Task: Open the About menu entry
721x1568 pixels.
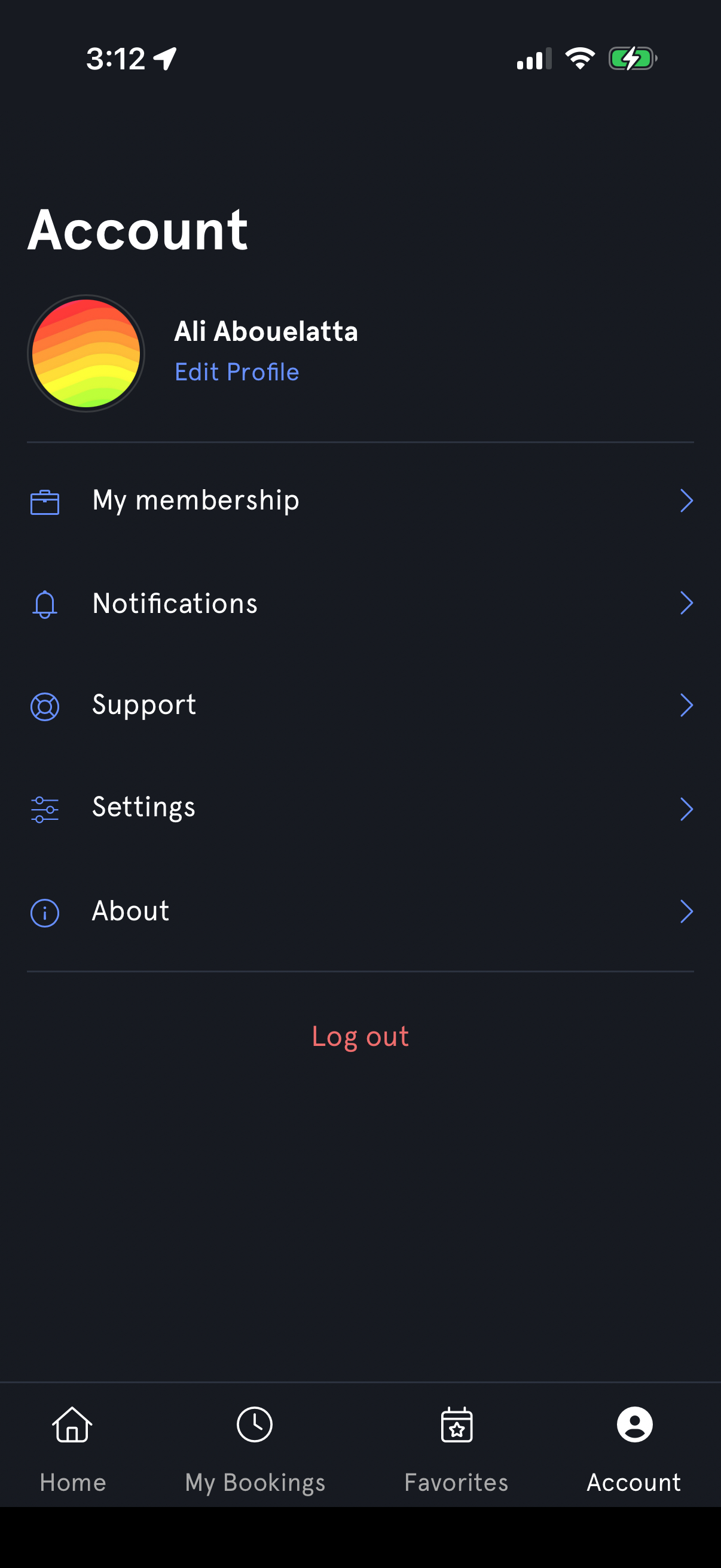Action: pos(130,911)
